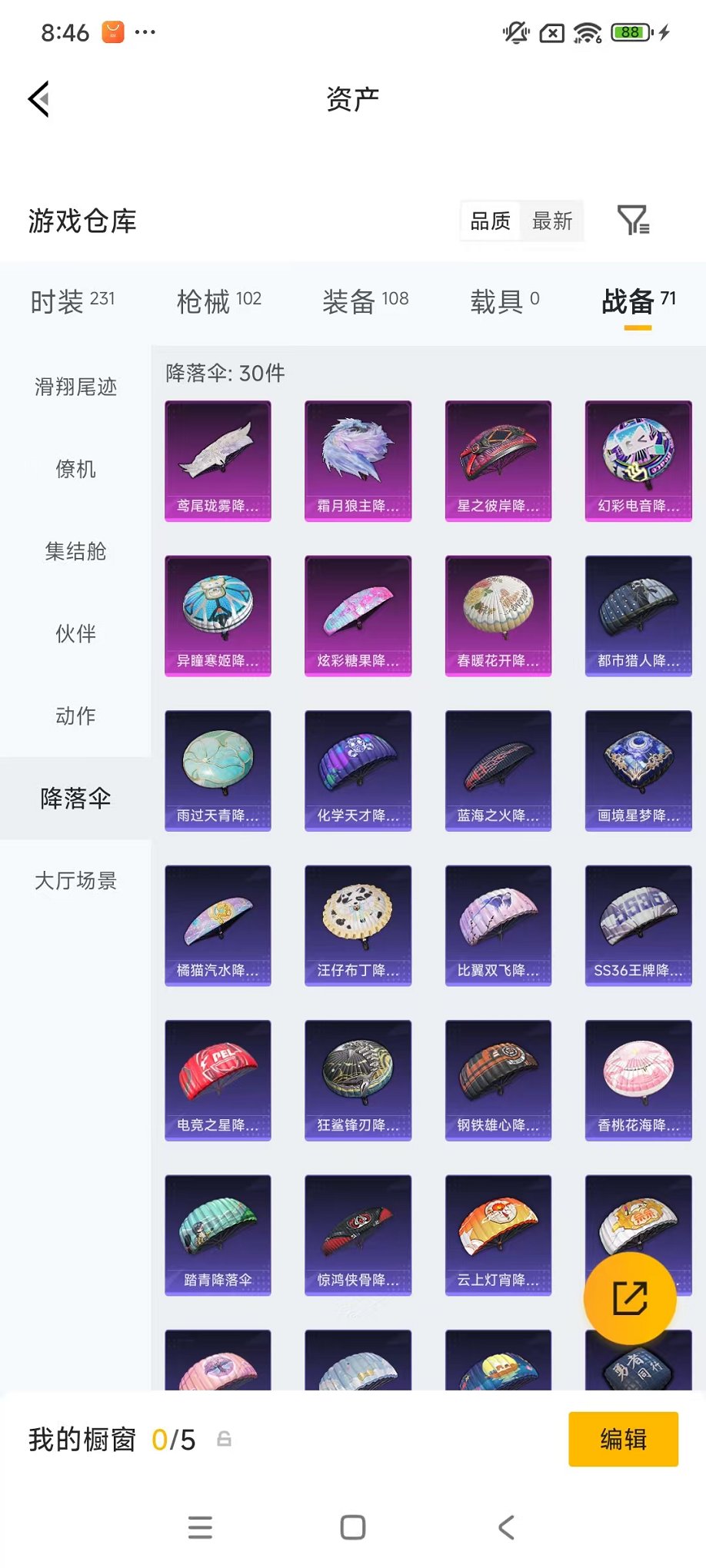Open the 载具 category tab
706x1568 pixels.
(x=498, y=301)
